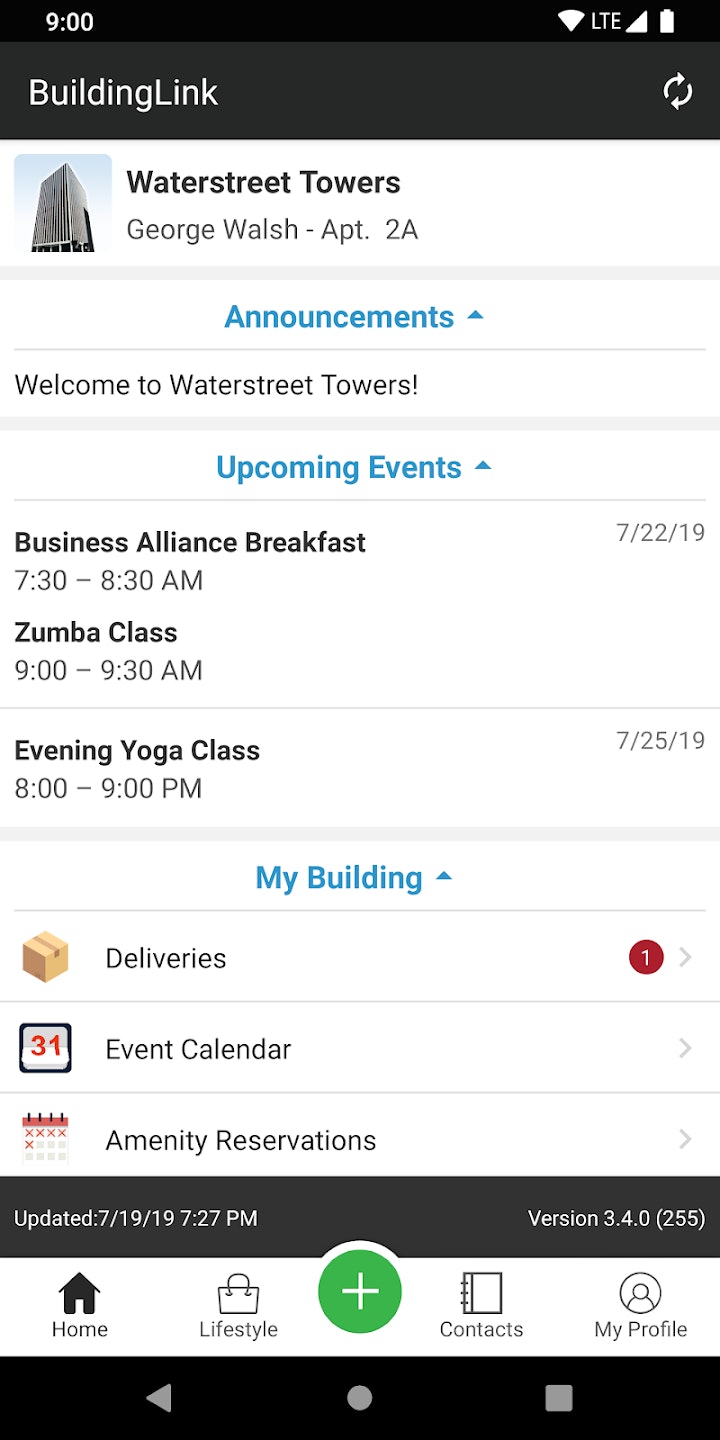
Task: Open the Contacts tab
Action: coord(481,1306)
